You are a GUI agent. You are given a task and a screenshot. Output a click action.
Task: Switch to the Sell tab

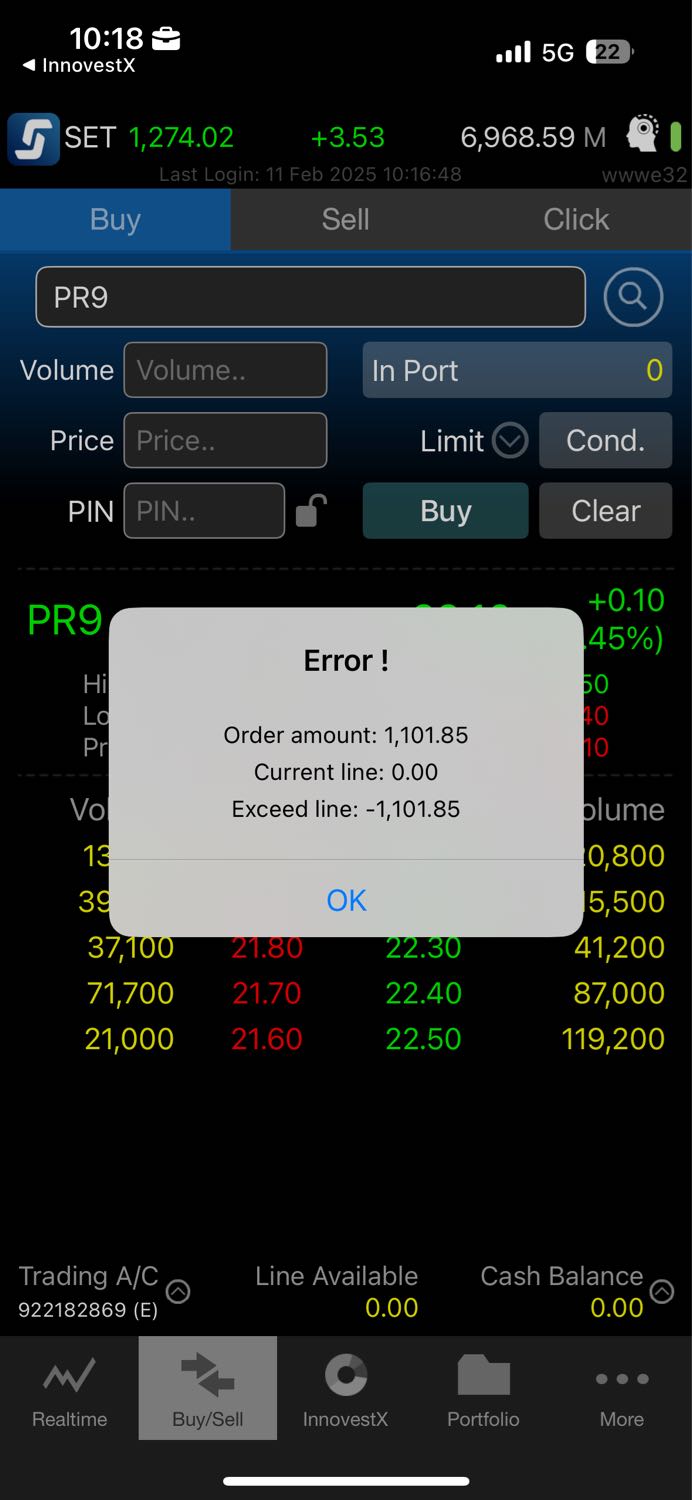[345, 219]
